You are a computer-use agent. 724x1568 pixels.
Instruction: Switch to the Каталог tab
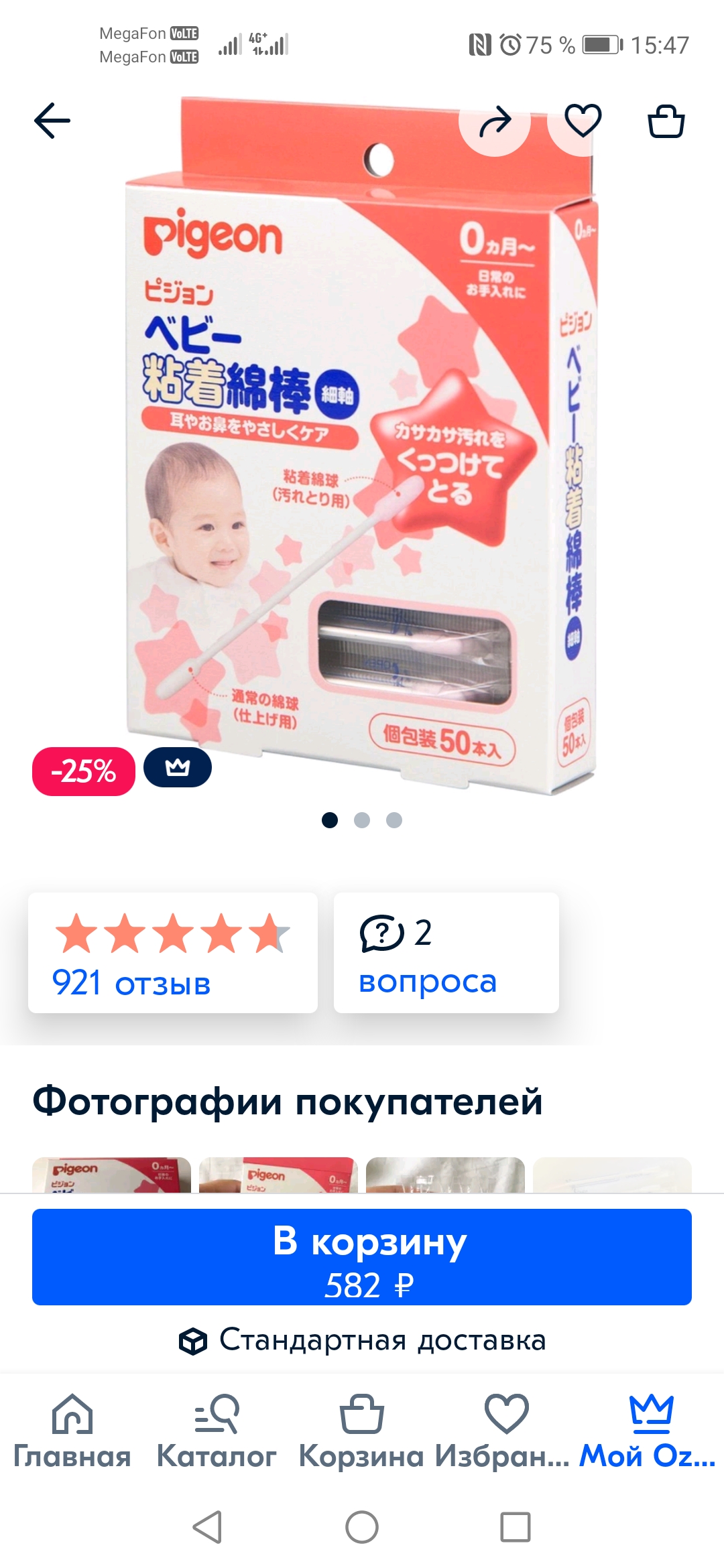point(217,1432)
